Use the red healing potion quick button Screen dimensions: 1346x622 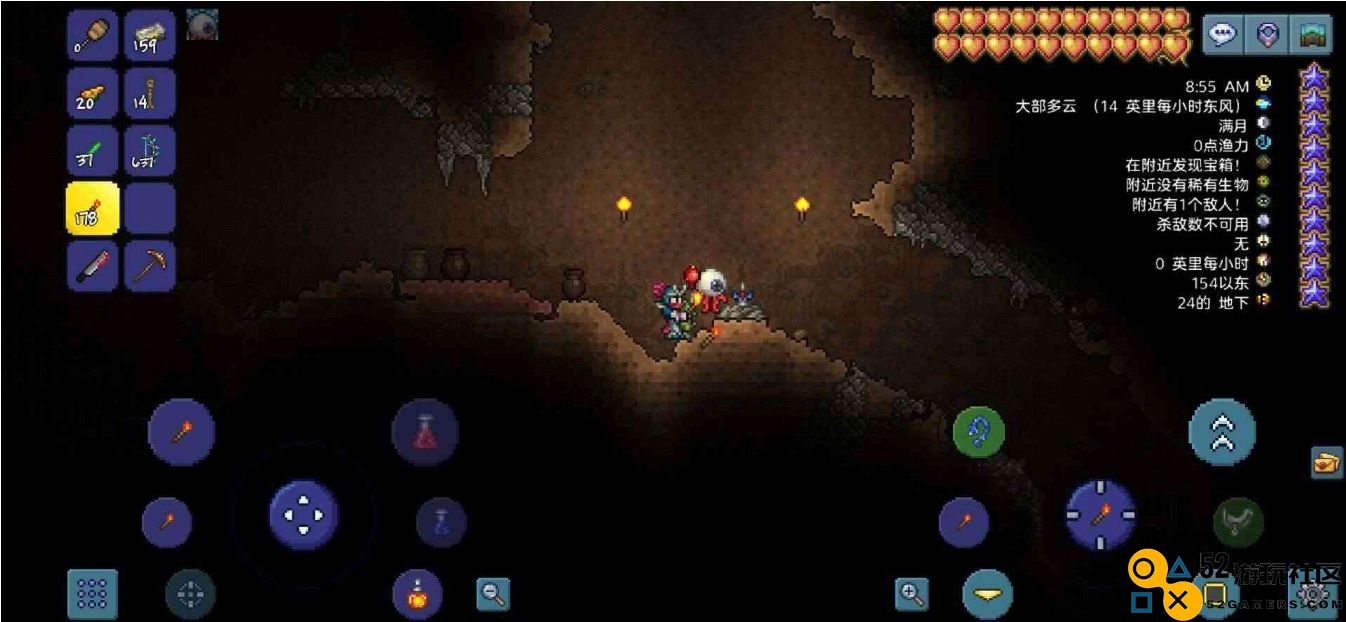click(x=425, y=432)
